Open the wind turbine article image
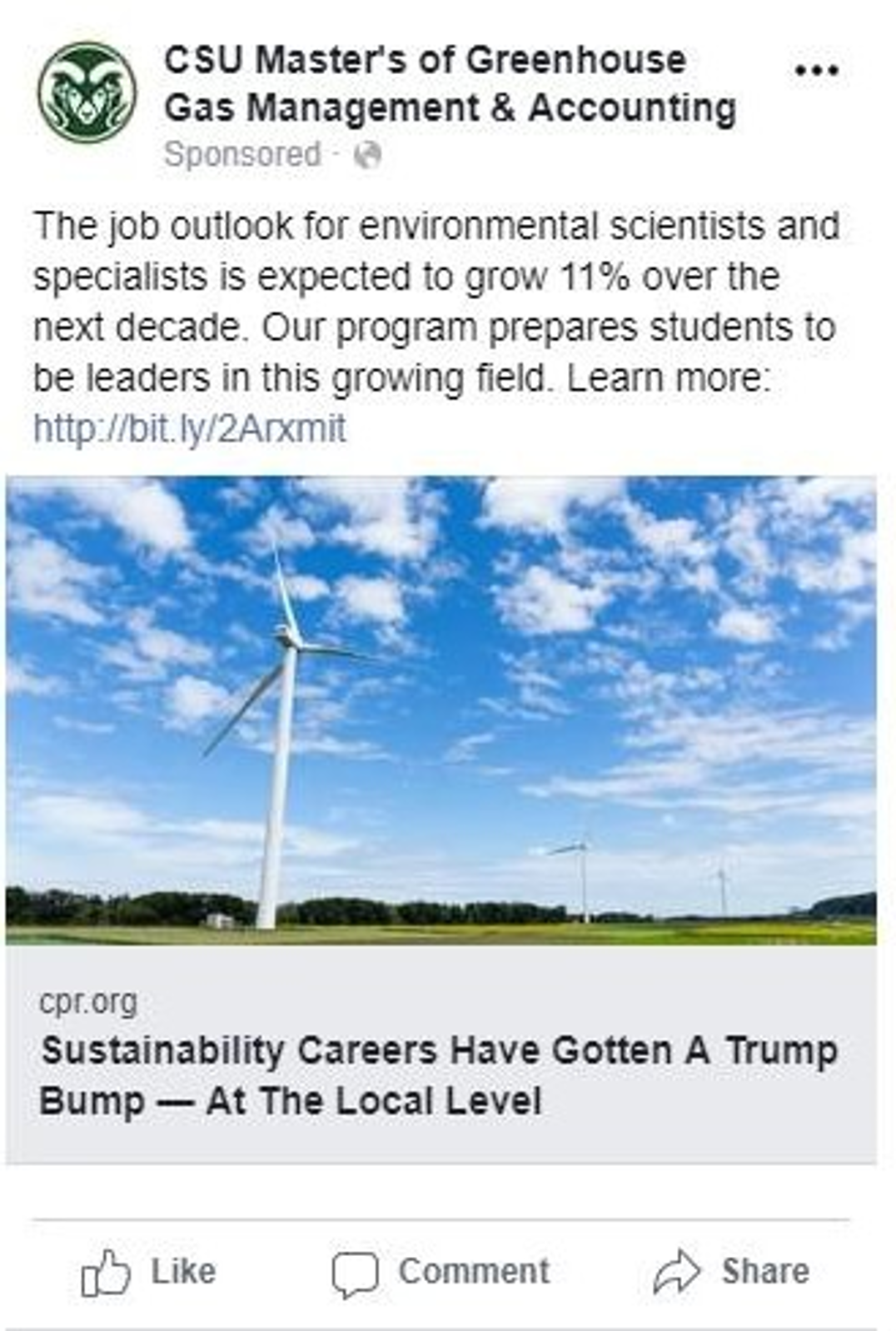 point(441,710)
